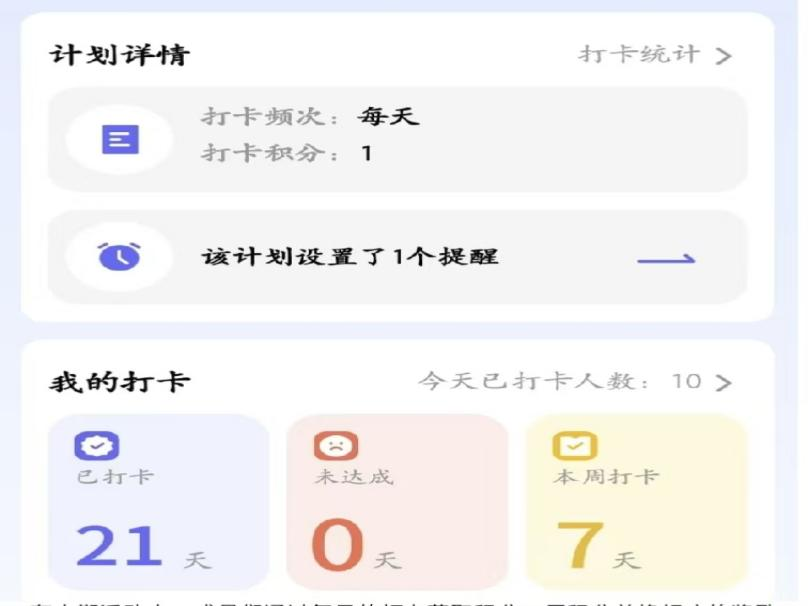Open 打卡统计 check-in statistics
Viewport: 808px width, 606px height.
(655, 55)
